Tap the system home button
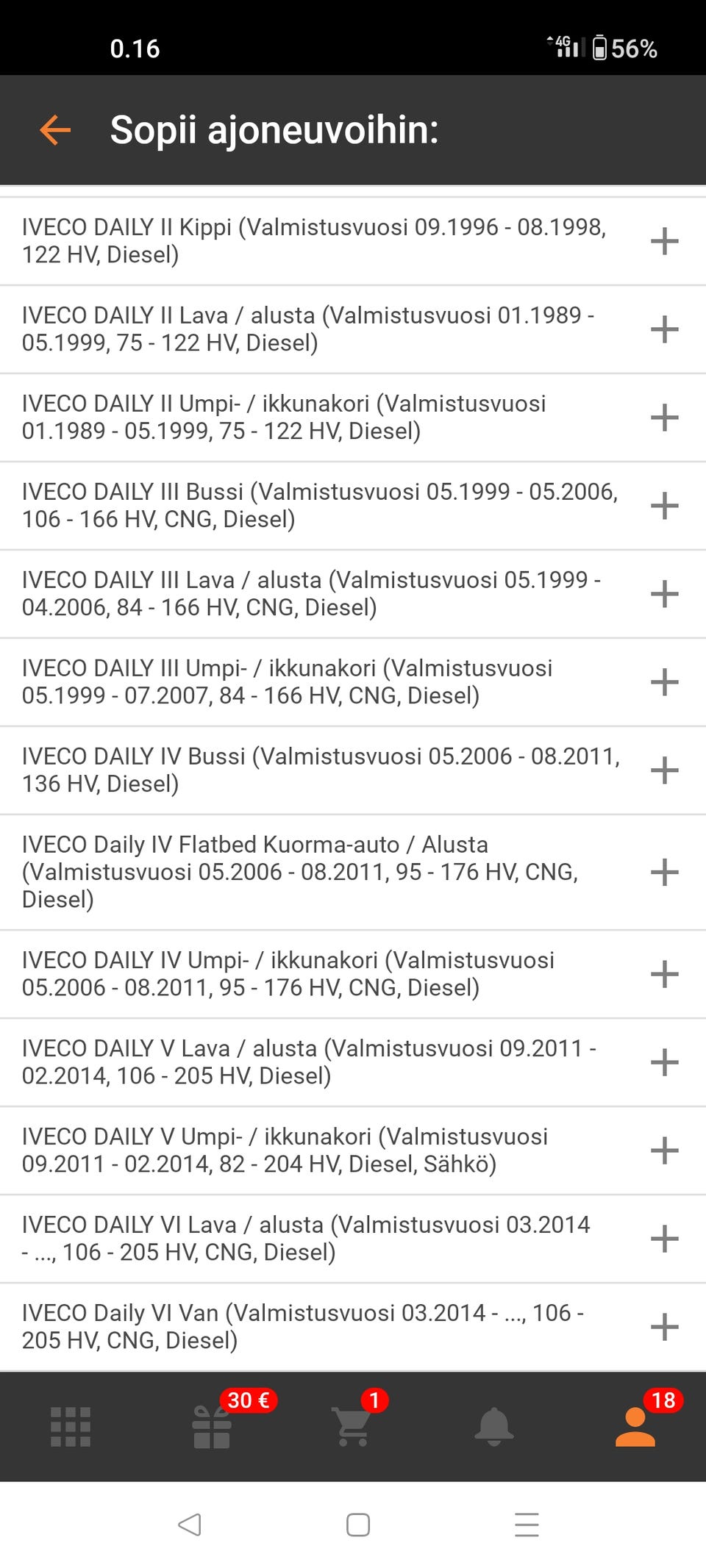706x1568 pixels. 357,1525
